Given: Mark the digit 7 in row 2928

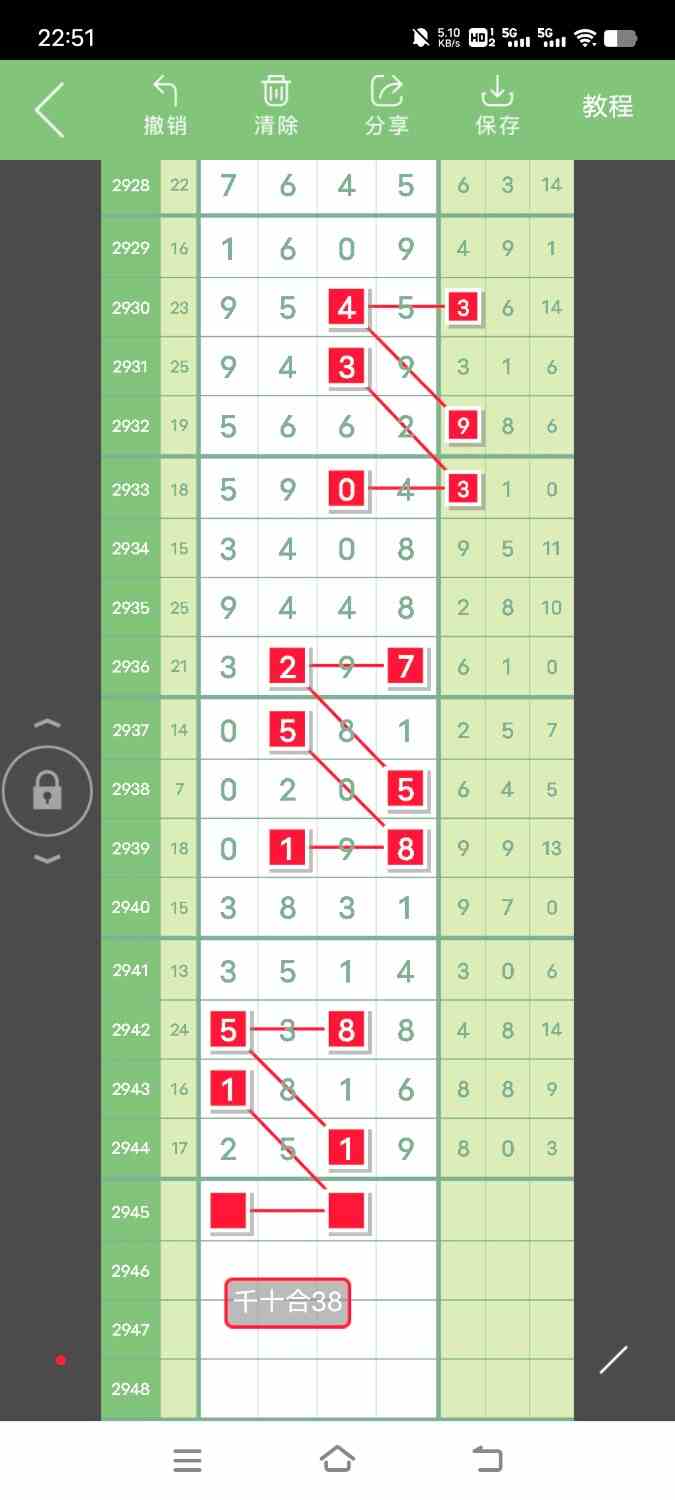Looking at the screenshot, I should [228, 186].
